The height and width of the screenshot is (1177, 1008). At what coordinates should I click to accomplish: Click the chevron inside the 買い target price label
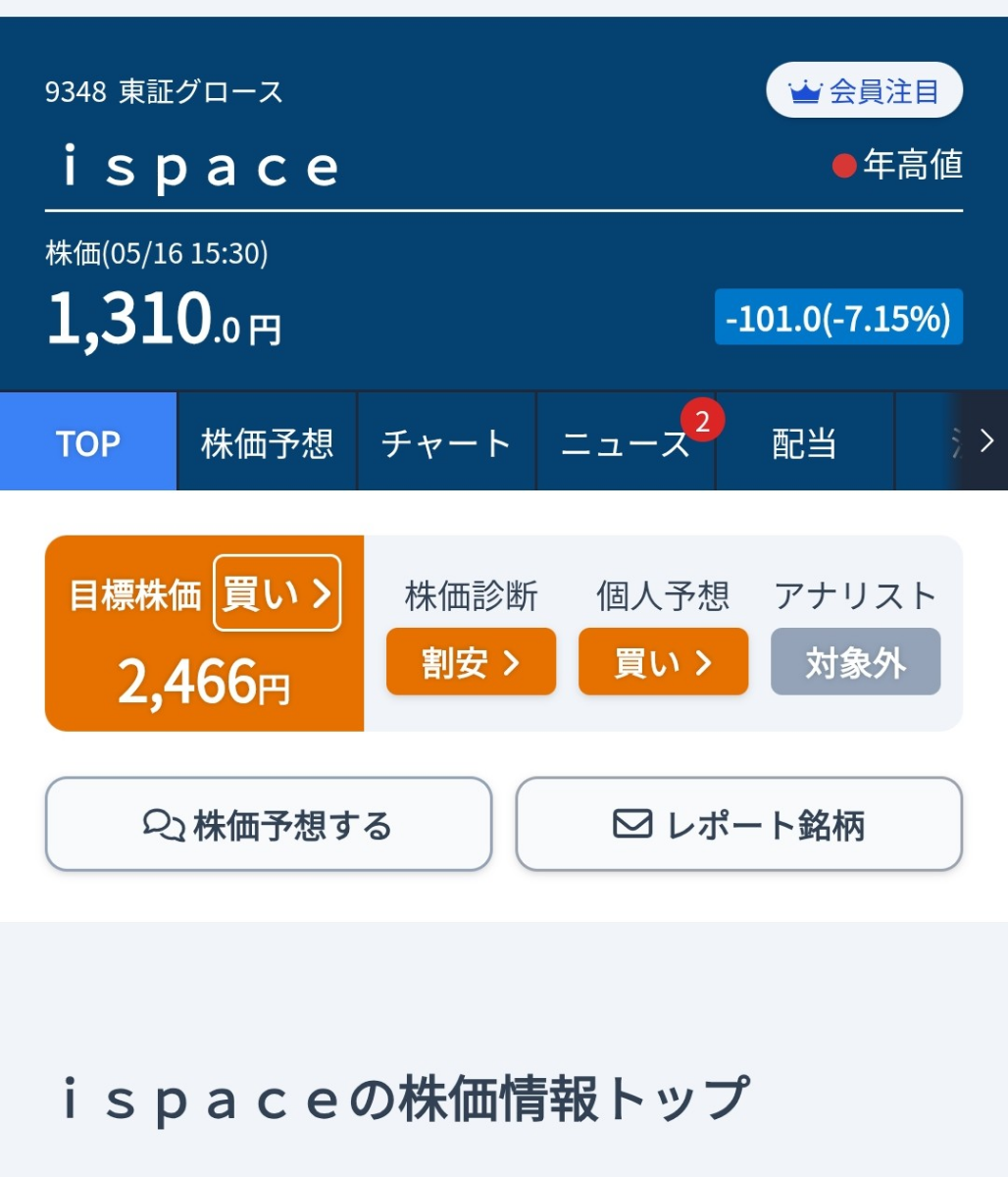[x=320, y=595]
